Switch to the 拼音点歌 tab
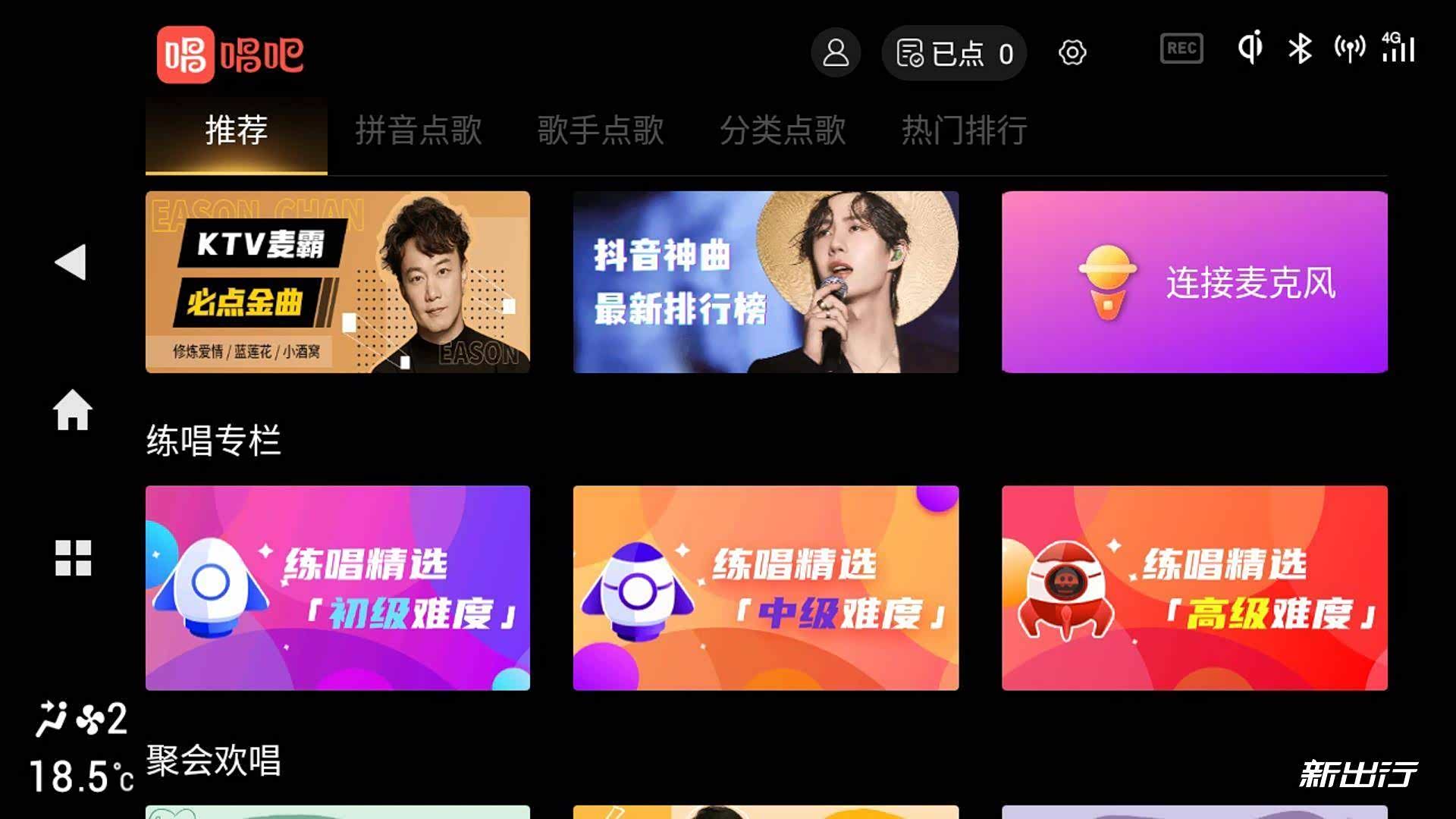The image size is (1456, 819). click(x=419, y=130)
